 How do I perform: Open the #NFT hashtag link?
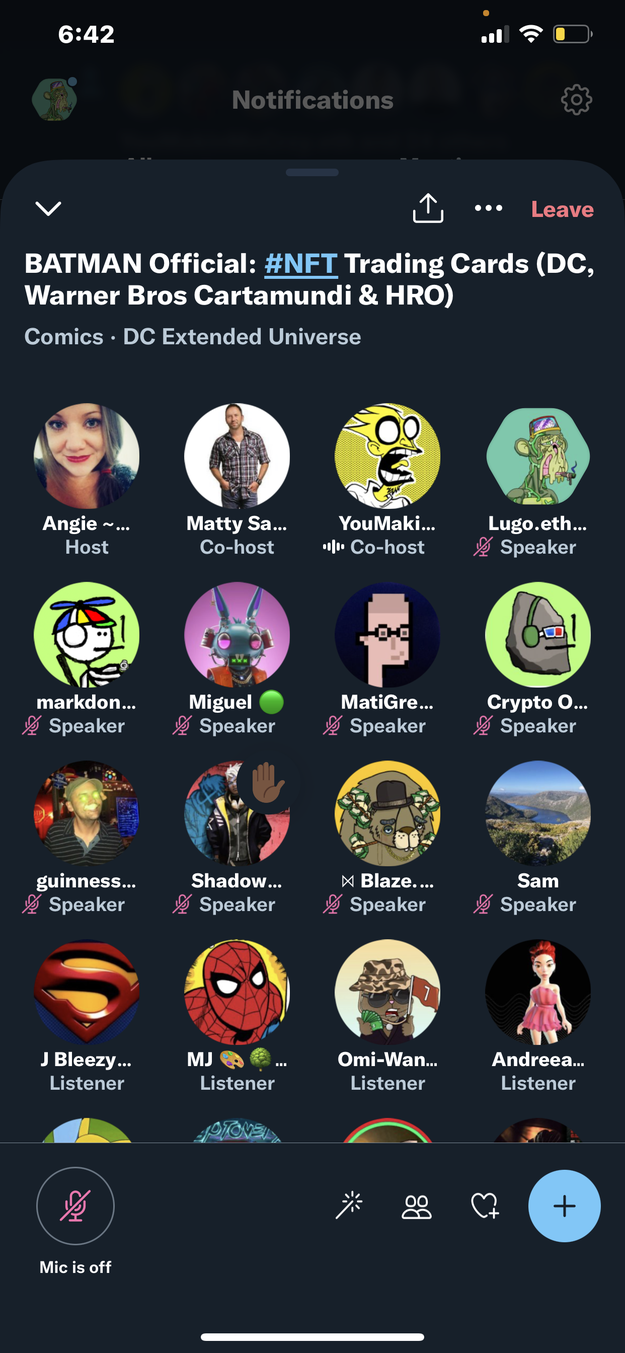click(x=301, y=264)
